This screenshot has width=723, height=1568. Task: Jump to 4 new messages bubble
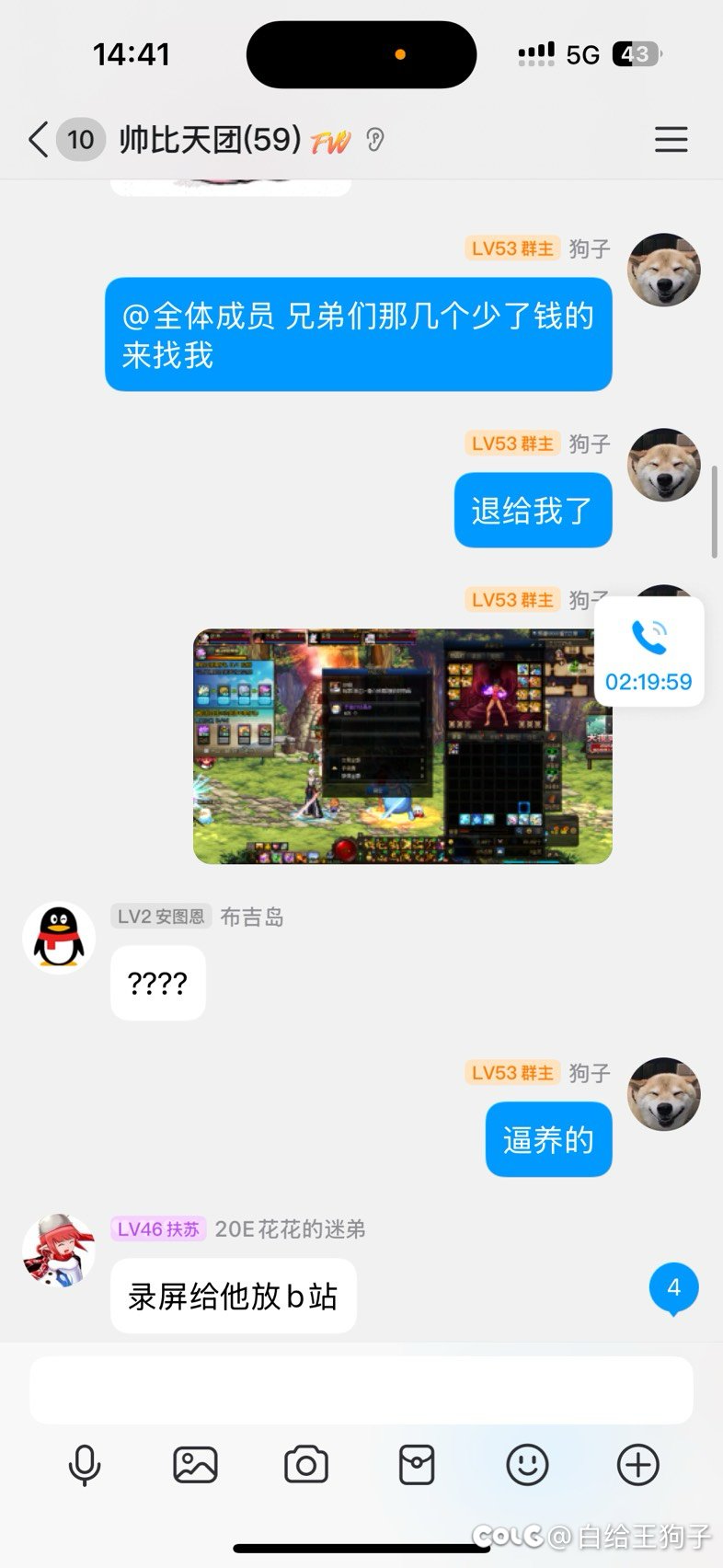pyautogui.click(x=673, y=1288)
